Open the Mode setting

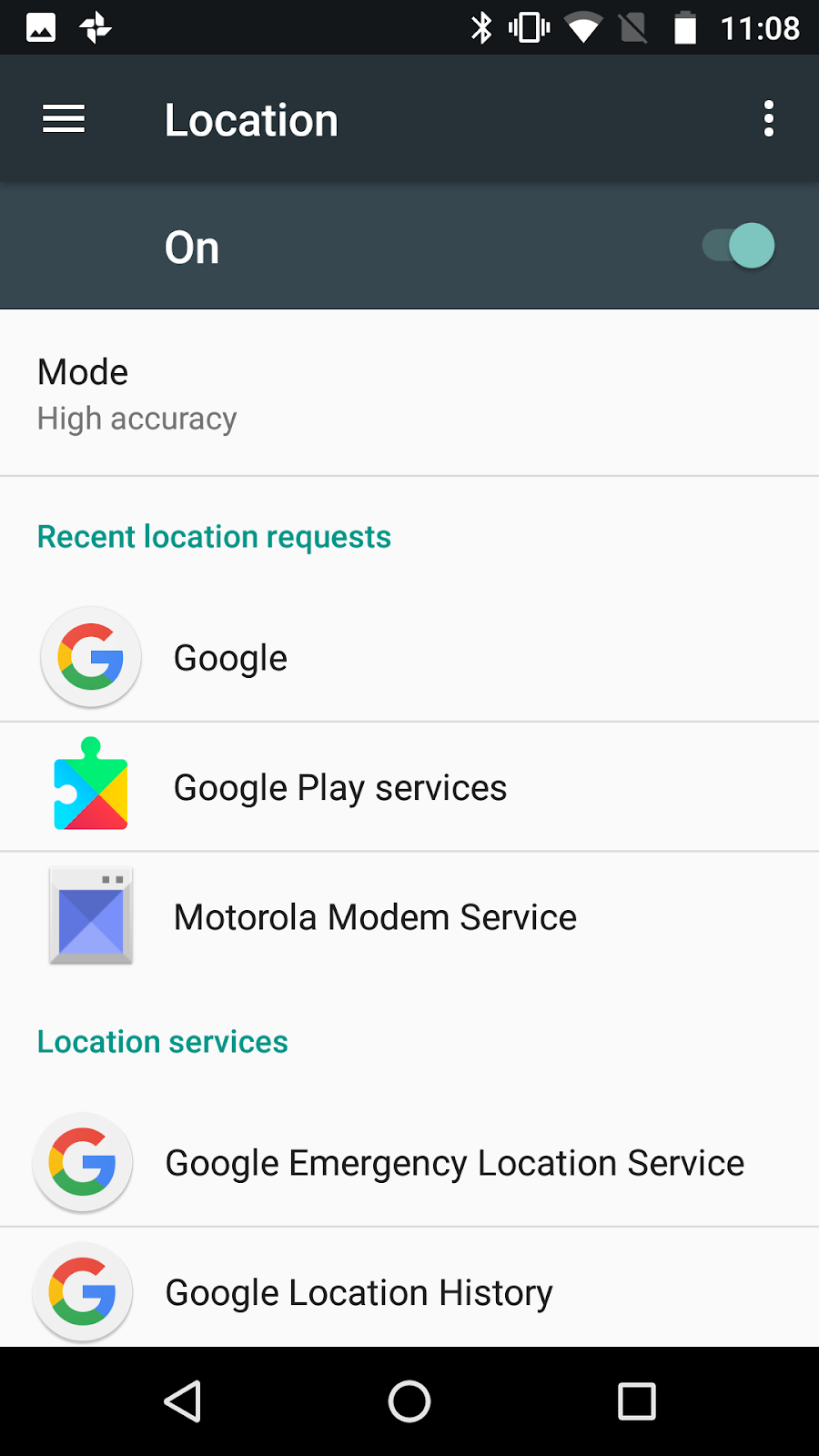coord(409,394)
